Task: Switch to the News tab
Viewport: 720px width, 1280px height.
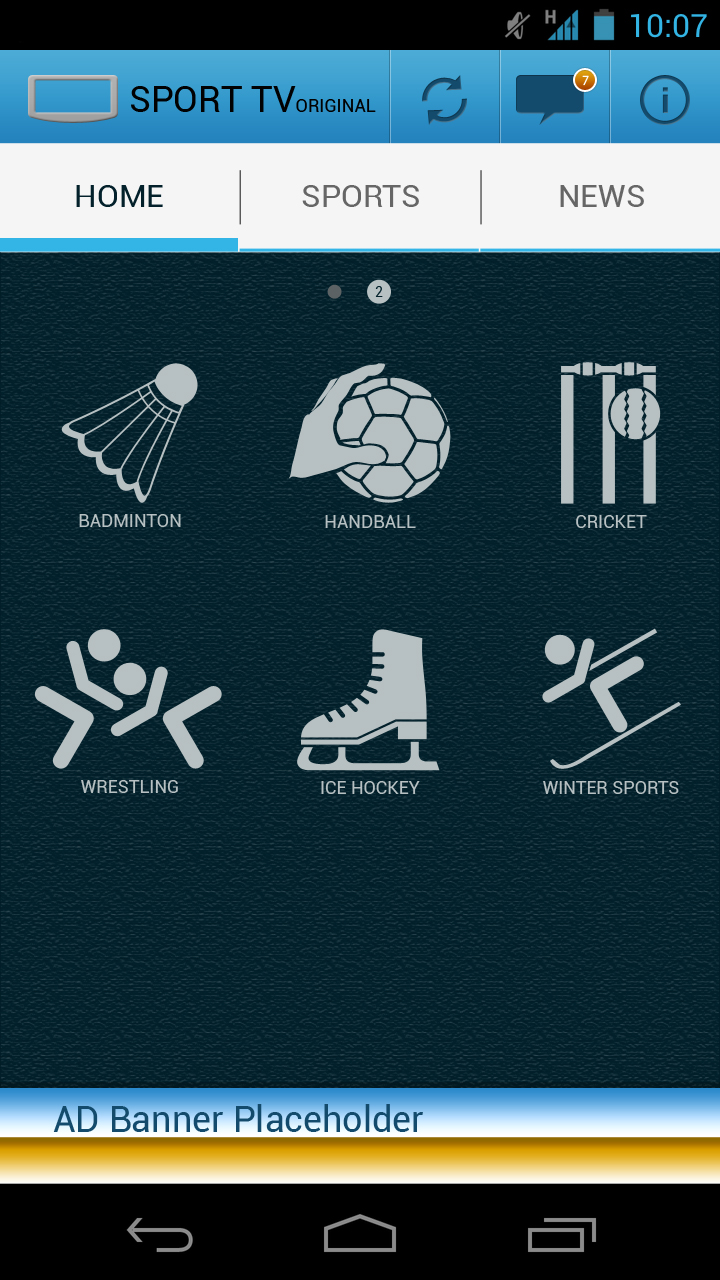Action: coord(601,196)
